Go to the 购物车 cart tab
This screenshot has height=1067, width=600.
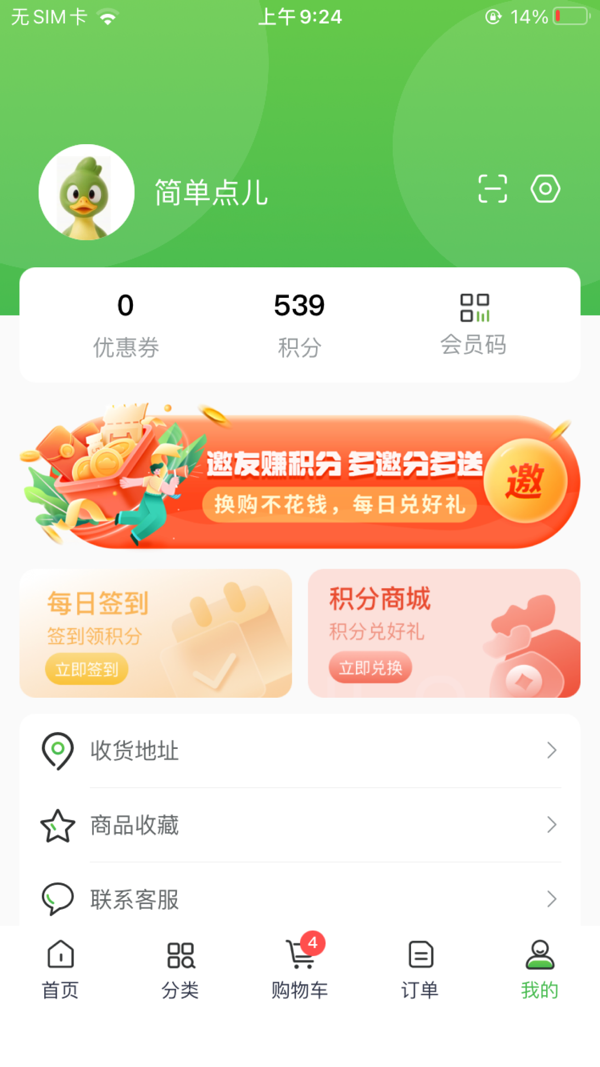click(x=300, y=969)
